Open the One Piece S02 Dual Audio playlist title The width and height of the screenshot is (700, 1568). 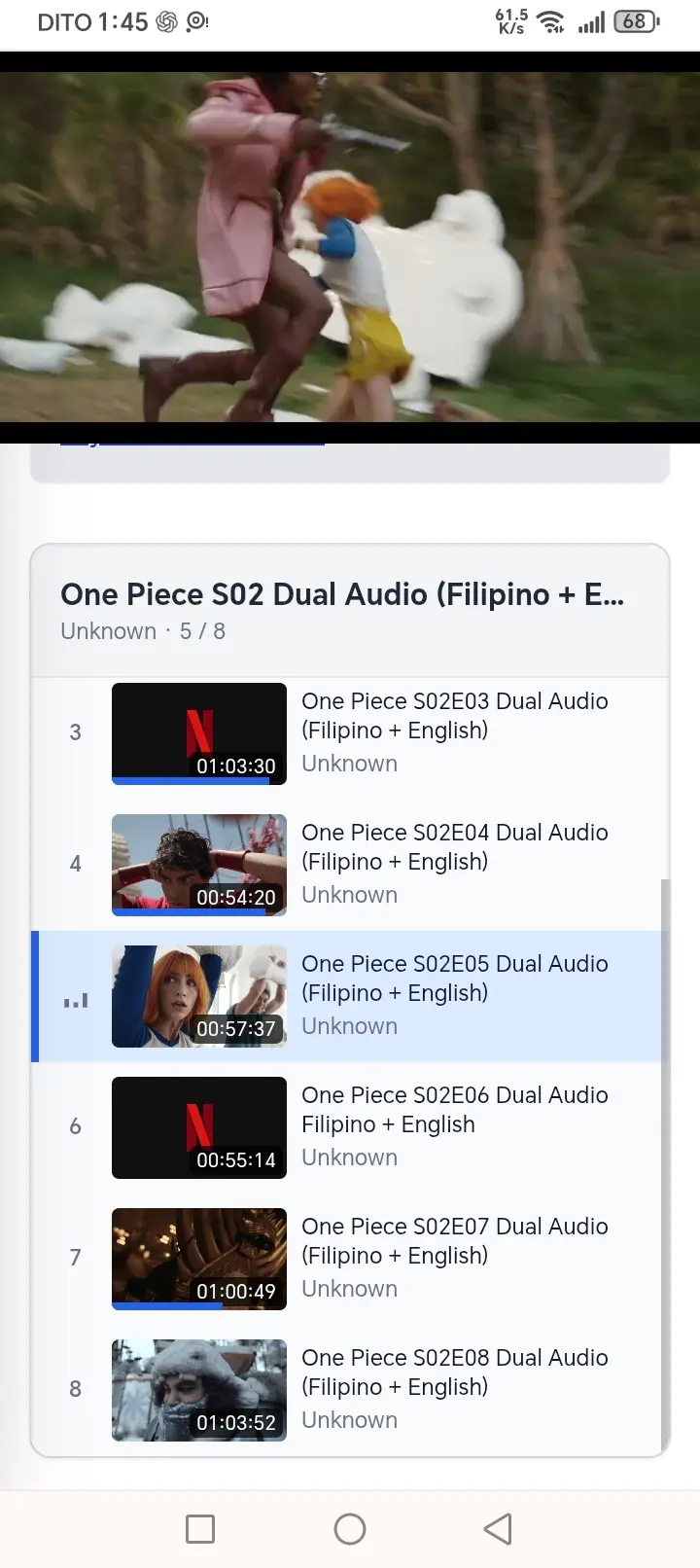[342, 594]
